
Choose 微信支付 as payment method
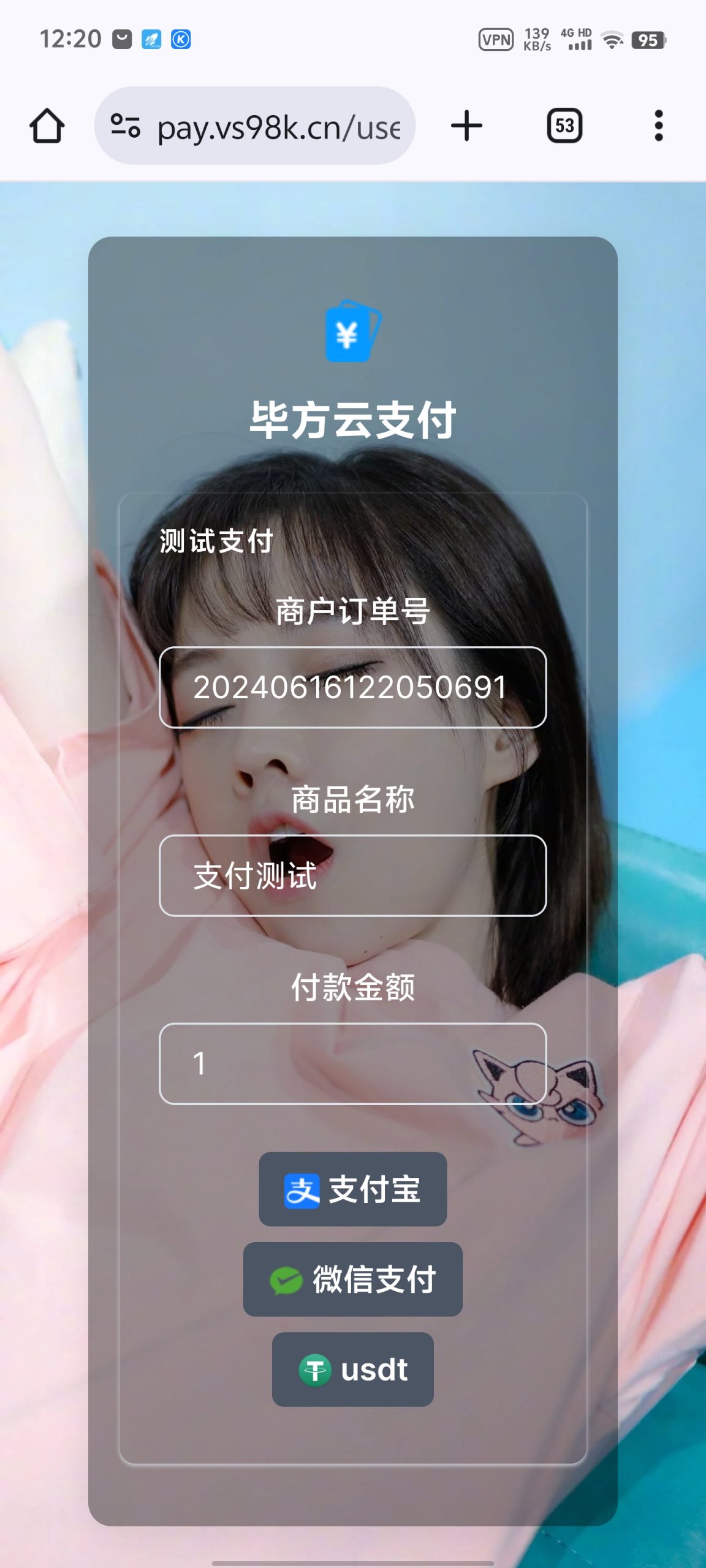pyautogui.click(x=352, y=1280)
